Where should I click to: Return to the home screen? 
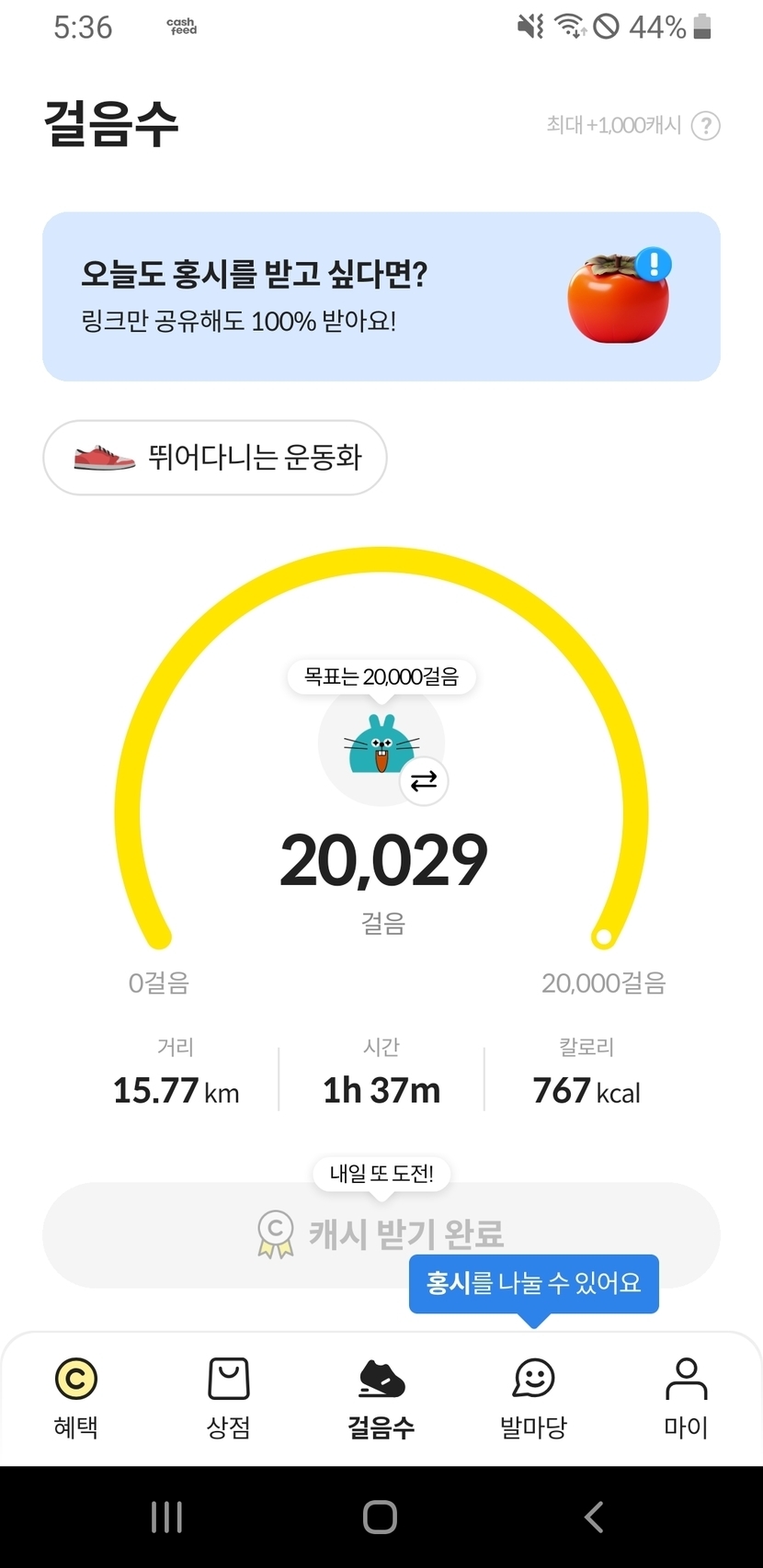380,1517
